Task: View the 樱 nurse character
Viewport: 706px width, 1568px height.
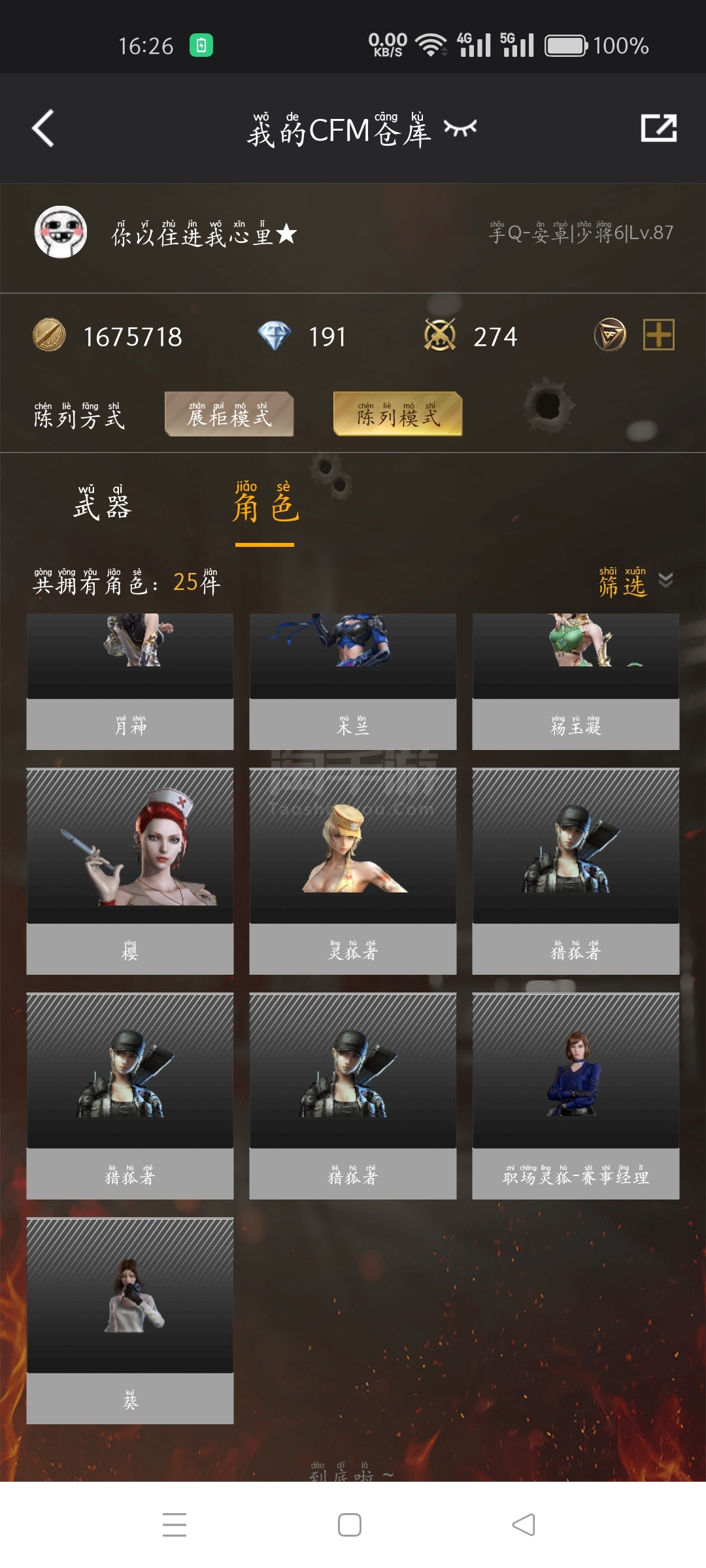Action: click(x=129, y=870)
